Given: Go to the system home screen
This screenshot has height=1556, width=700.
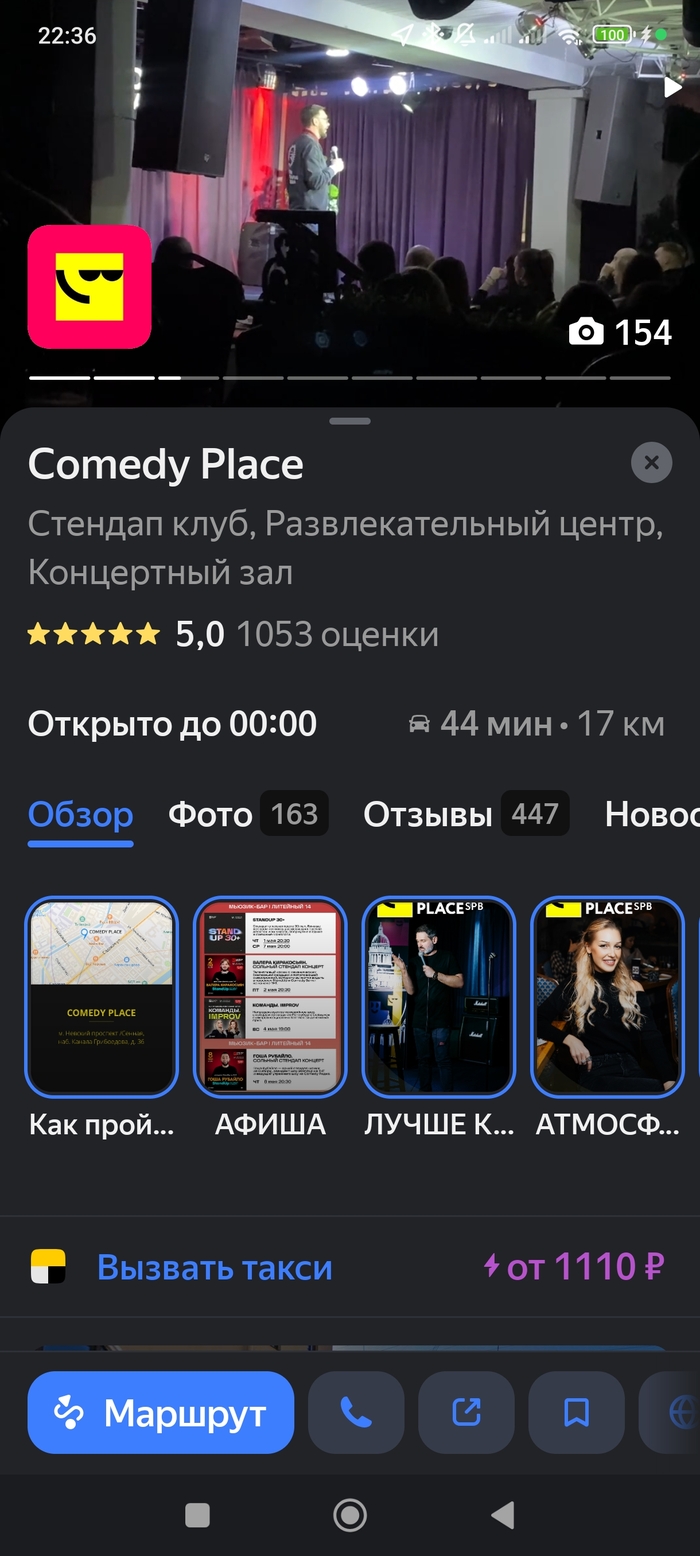Looking at the screenshot, I should (x=350, y=1515).
